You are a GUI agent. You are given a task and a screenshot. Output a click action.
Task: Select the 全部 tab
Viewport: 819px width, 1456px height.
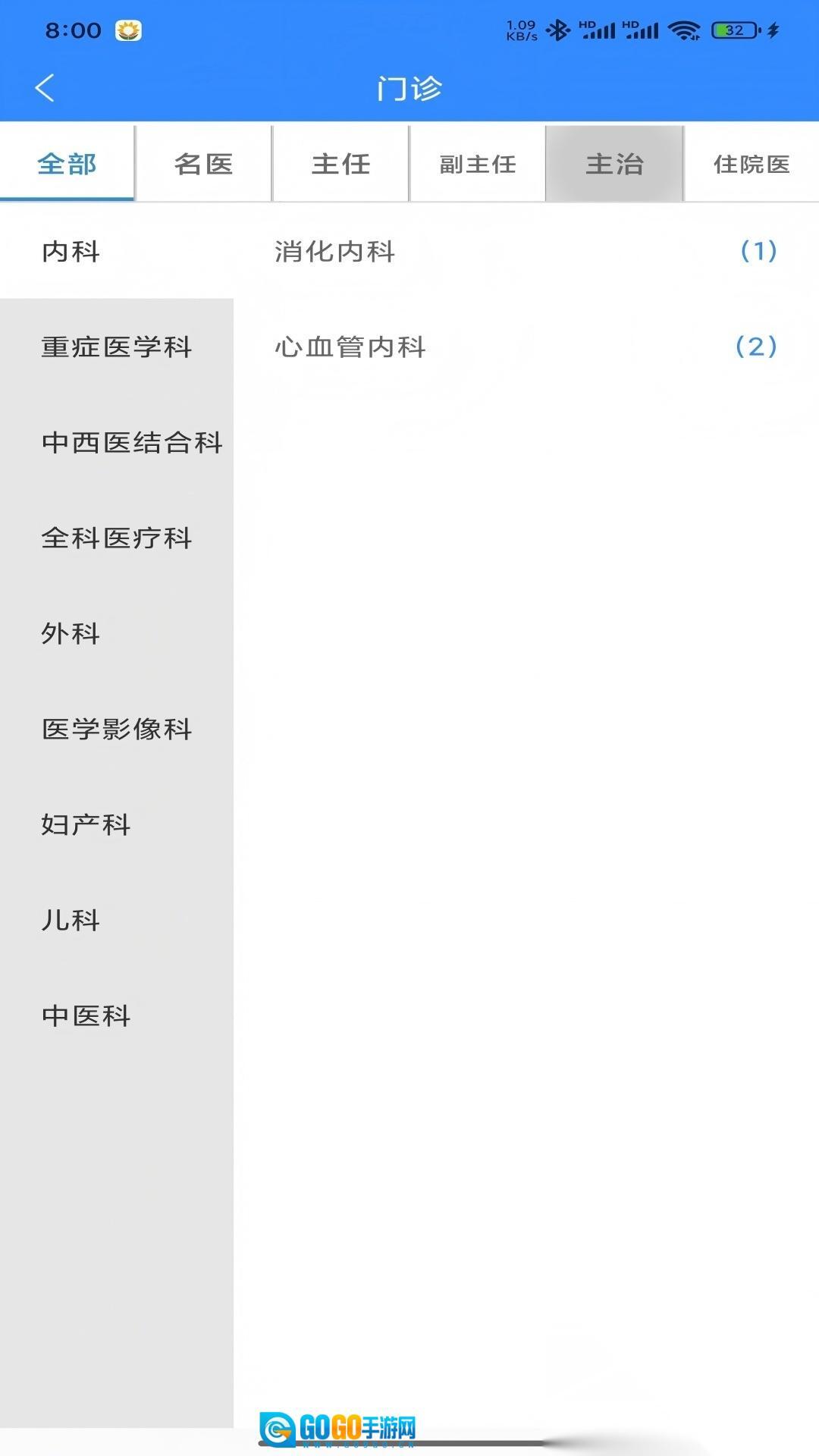tap(67, 164)
